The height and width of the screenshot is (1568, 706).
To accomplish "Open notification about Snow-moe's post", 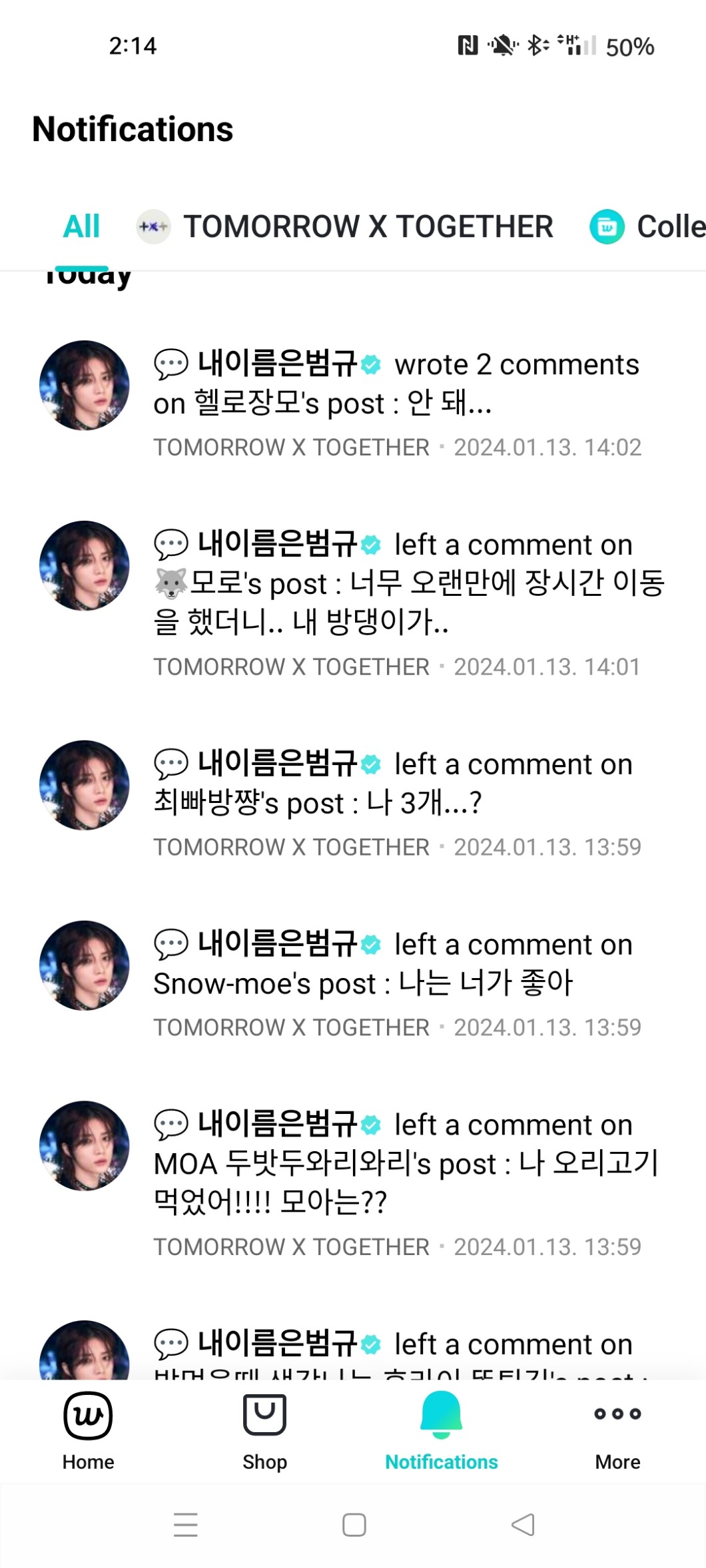I will click(396, 965).
